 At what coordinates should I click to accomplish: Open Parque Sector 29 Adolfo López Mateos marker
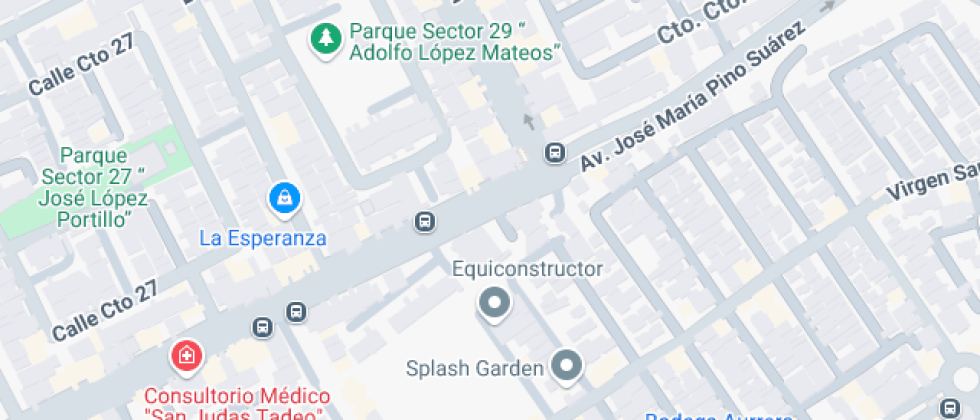pyautogui.click(x=326, y=41)
